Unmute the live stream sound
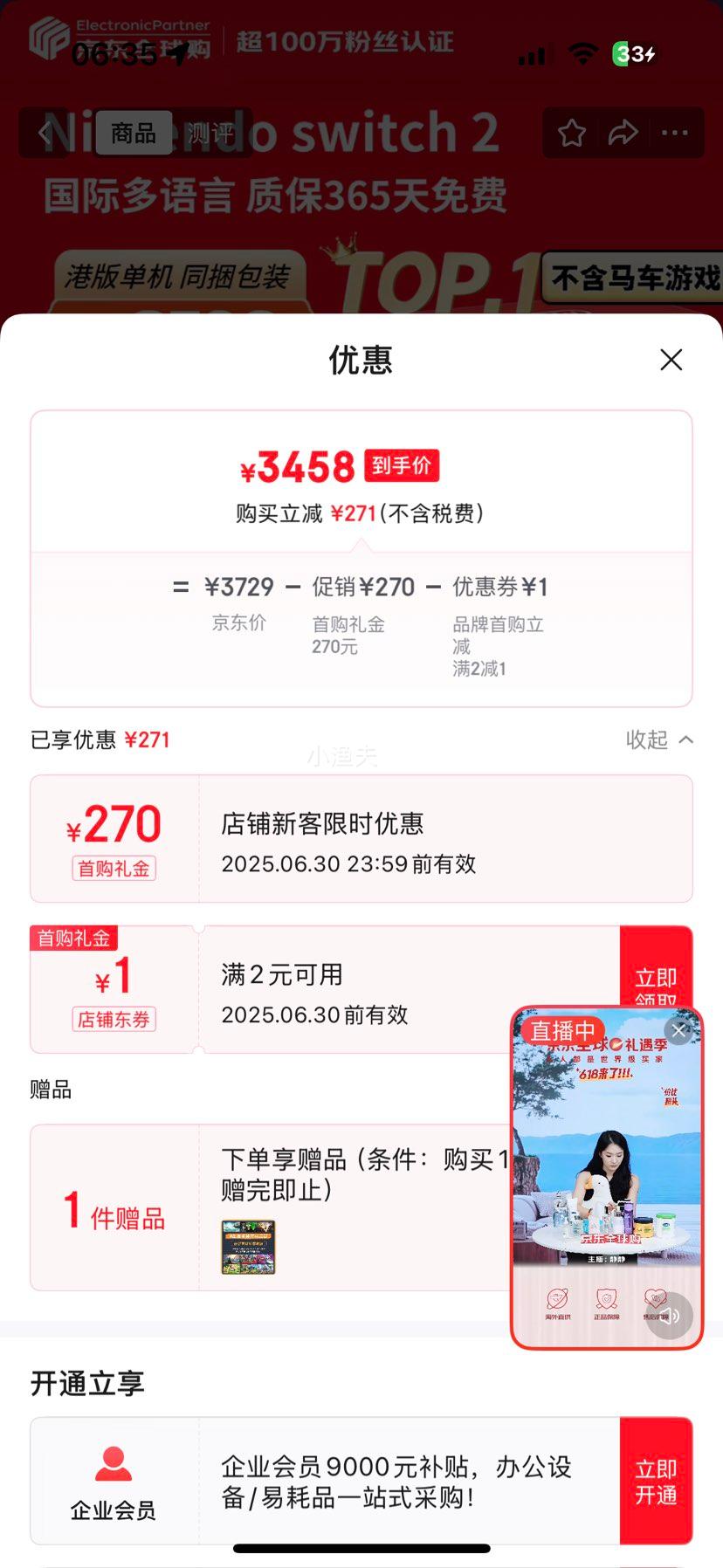This screenshot has height=1568, width=723. 669,1317
